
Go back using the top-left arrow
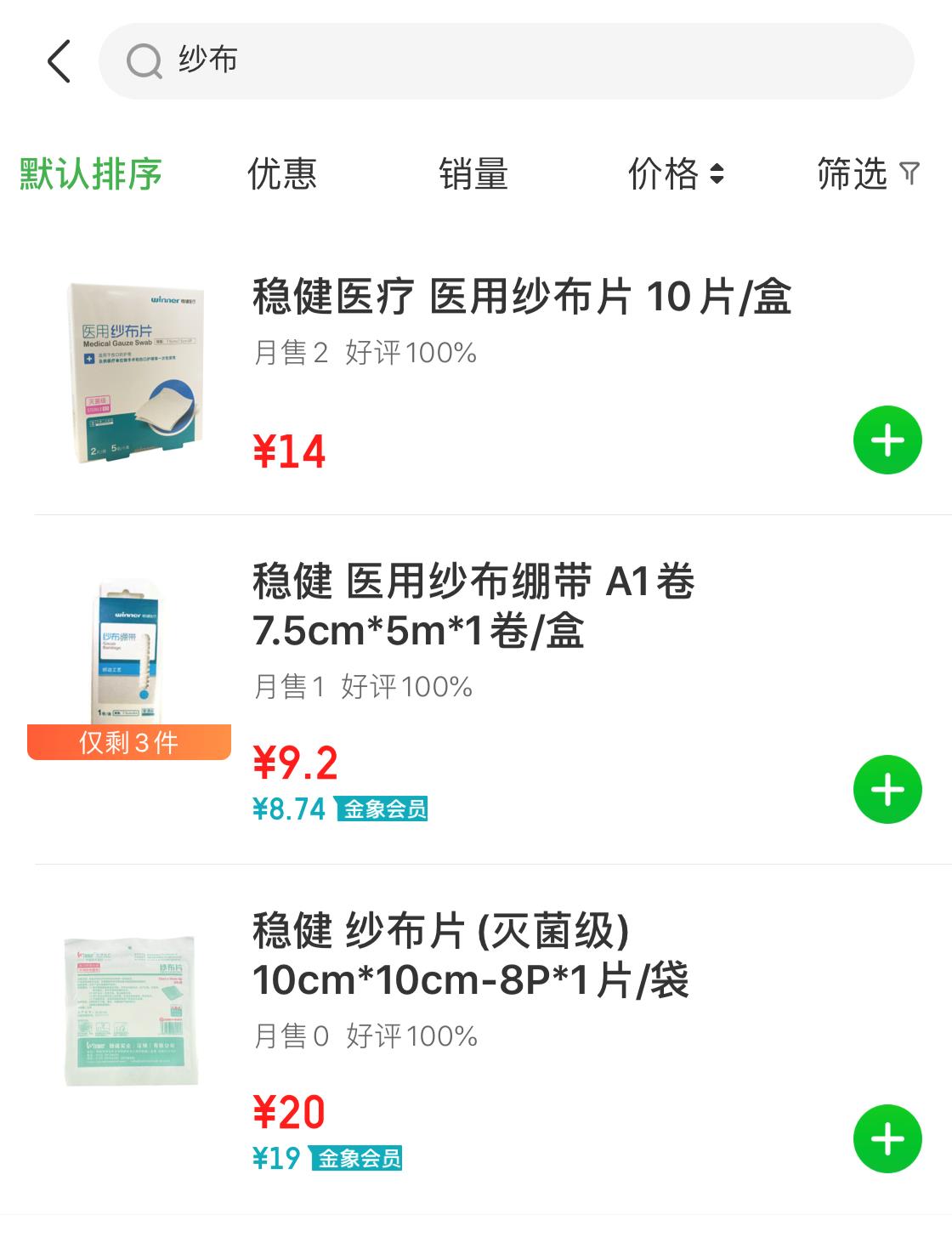(59, 61)
